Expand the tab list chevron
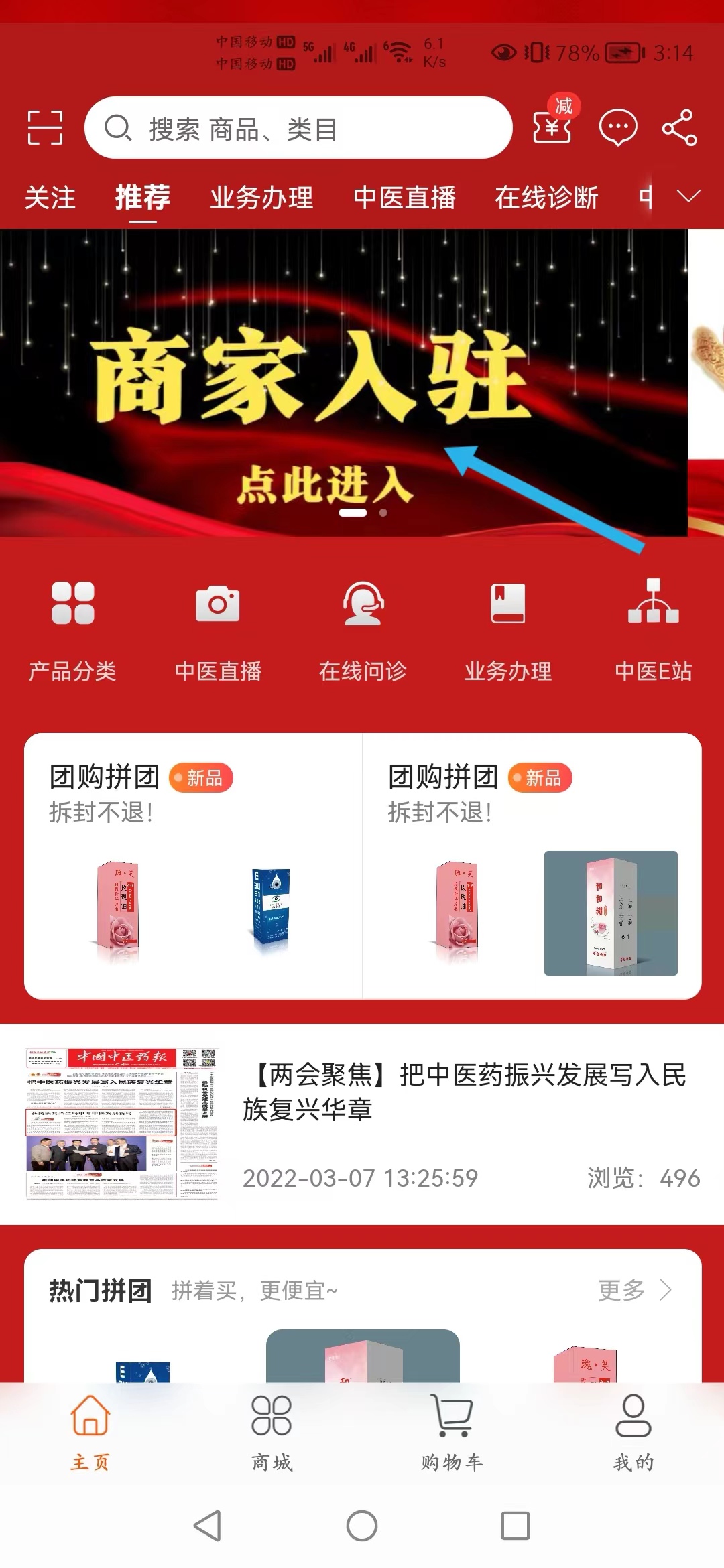Image resolution: width=724 pixels, height=1568 pixels. (688, 196)
